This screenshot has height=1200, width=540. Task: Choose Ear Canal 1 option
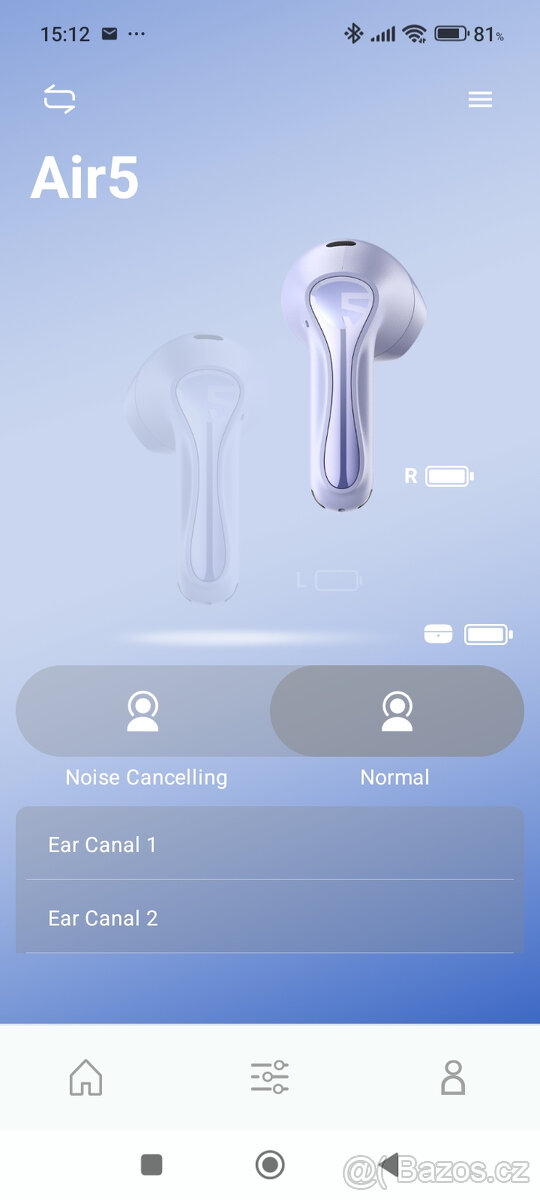click(x=270, y=845)
